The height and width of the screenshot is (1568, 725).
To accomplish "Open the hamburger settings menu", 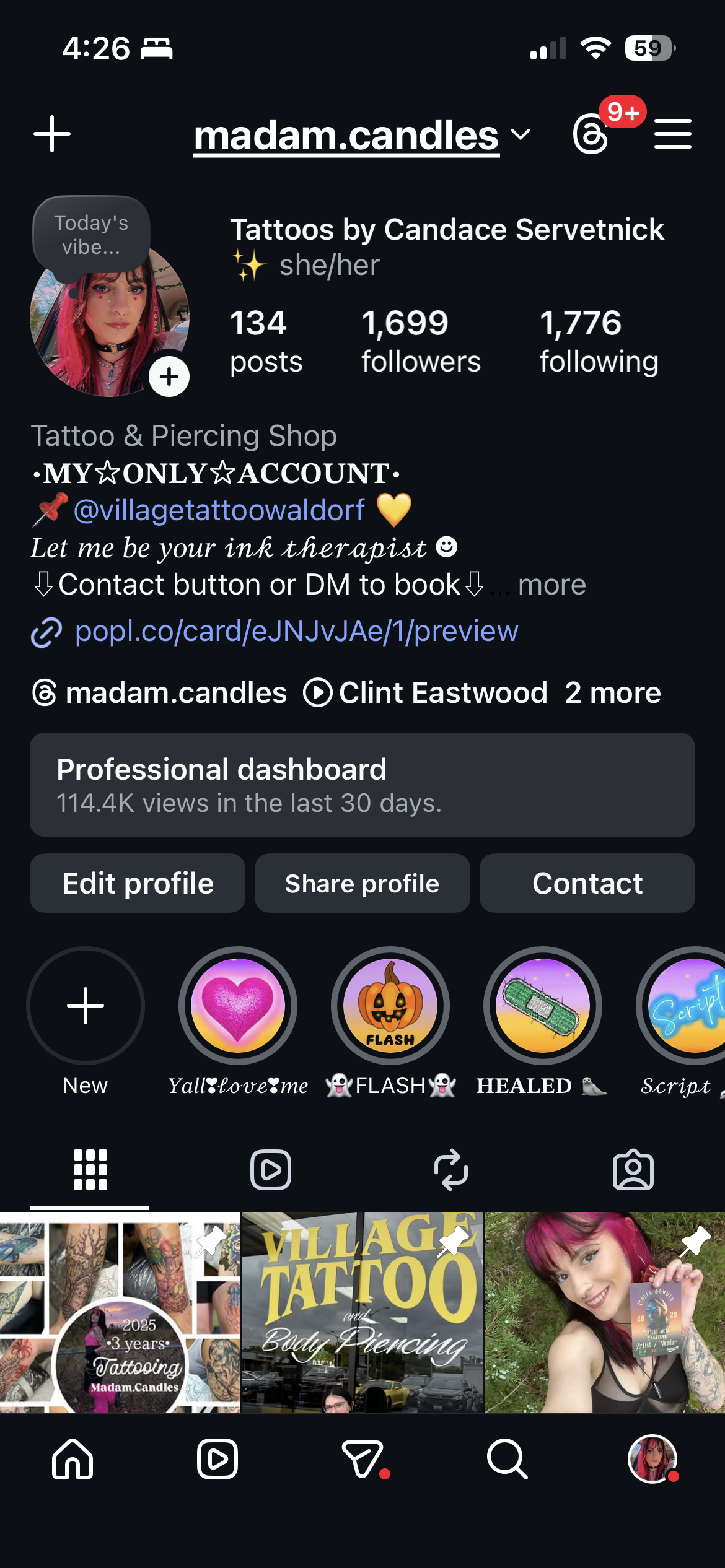I will pos(672,134).
